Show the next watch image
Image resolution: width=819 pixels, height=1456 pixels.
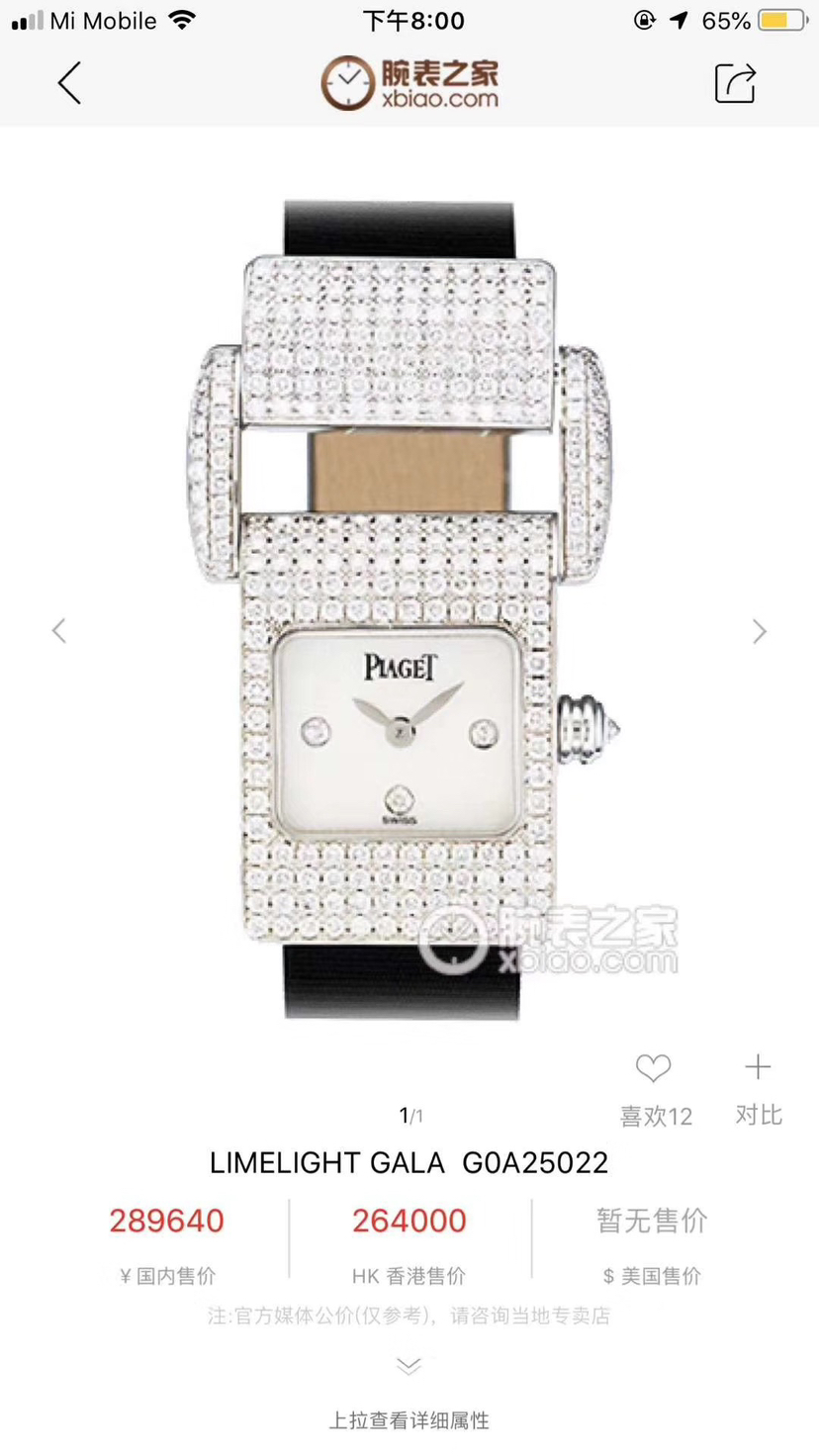[x=759, y=630]
